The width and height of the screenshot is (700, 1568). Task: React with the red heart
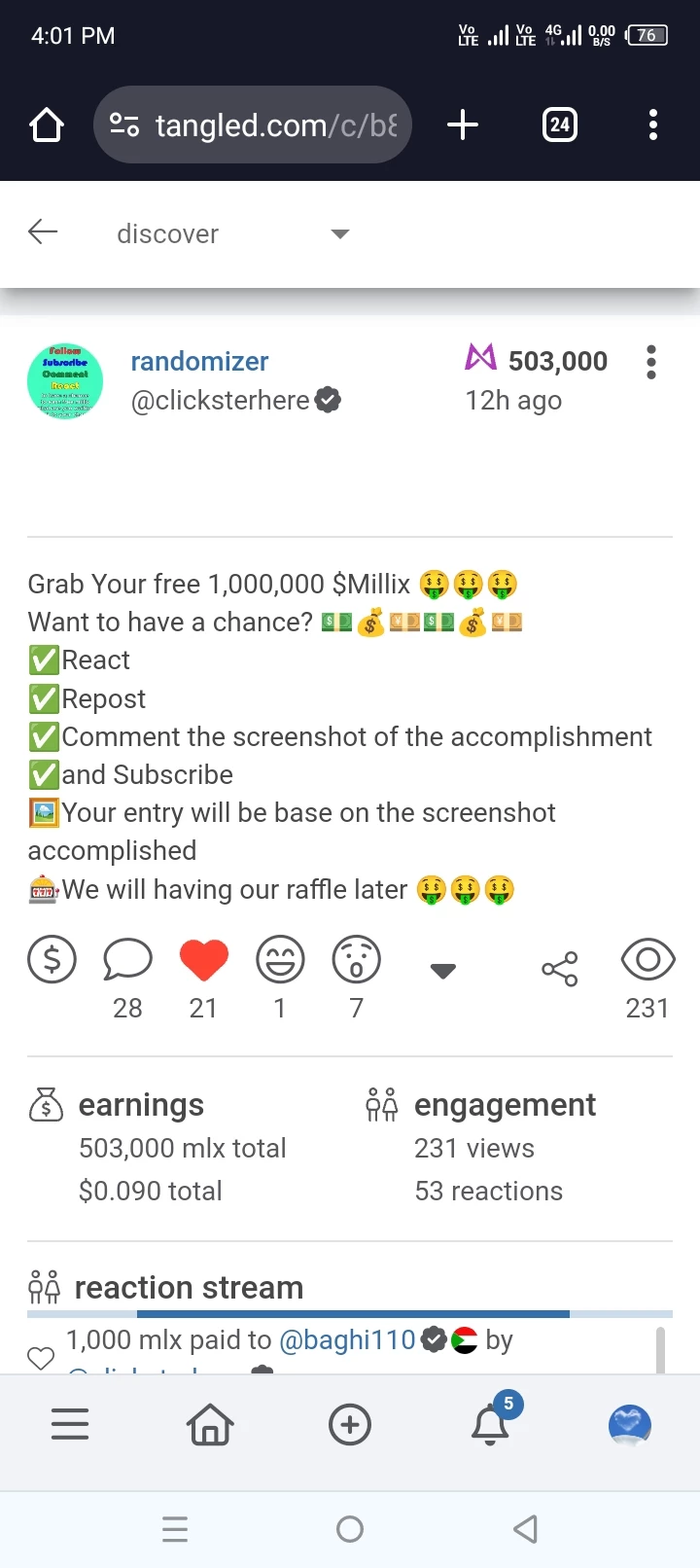[204, 960]
